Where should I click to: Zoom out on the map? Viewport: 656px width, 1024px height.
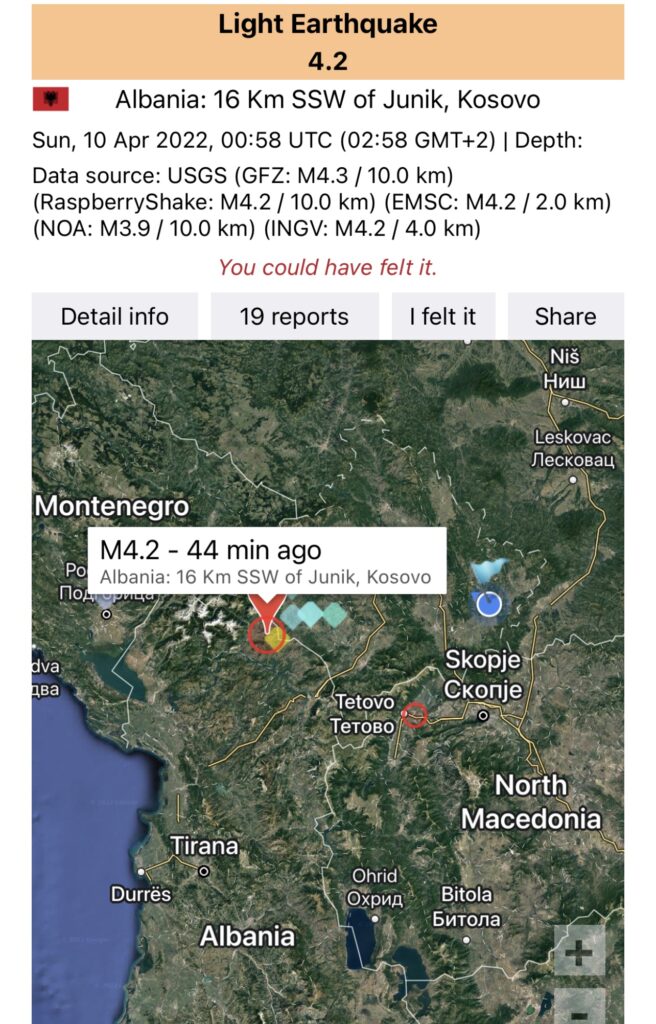(579, 1005)
